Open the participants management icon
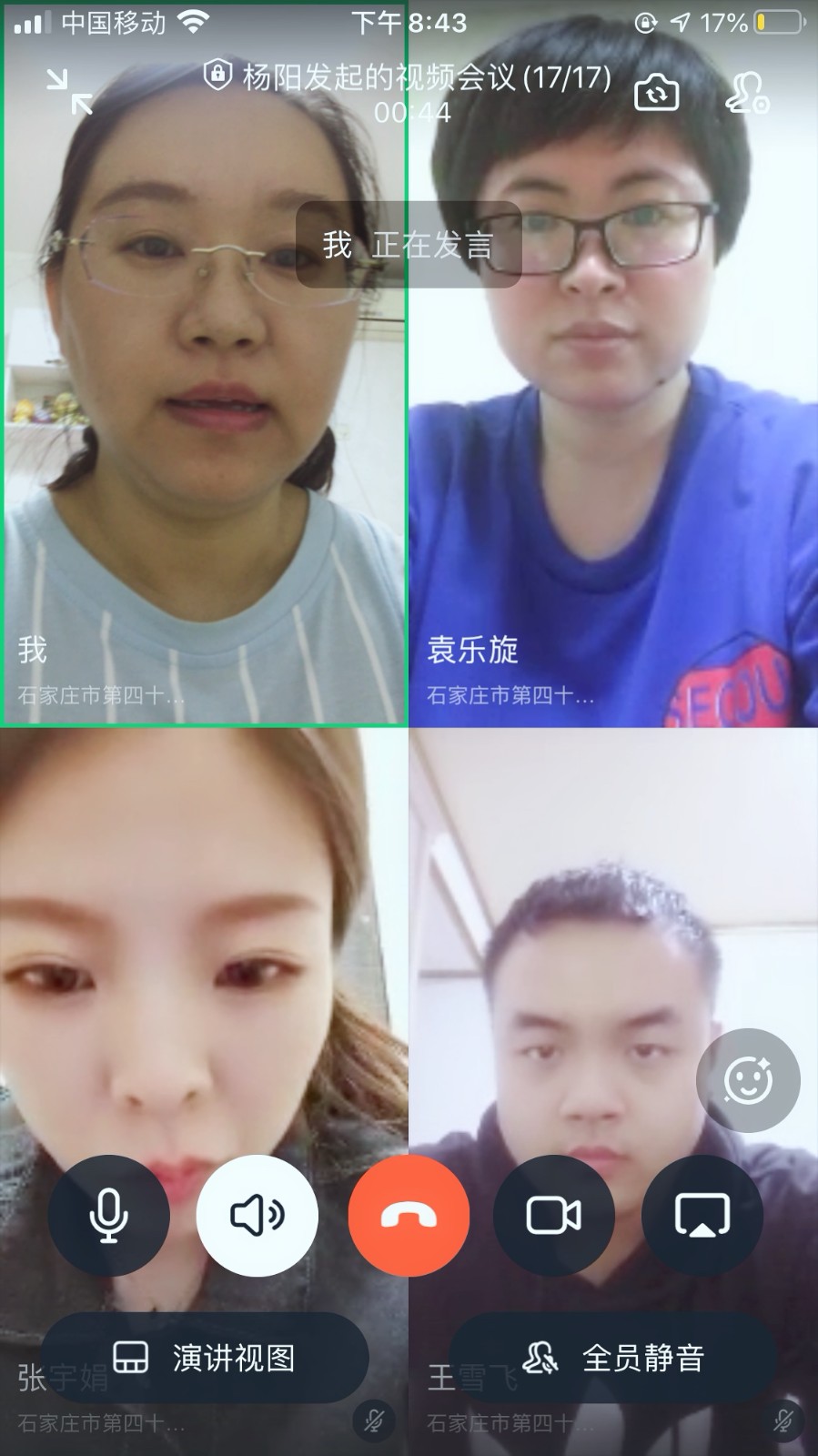The image size is (818, 1456). [x=746, y=93]
